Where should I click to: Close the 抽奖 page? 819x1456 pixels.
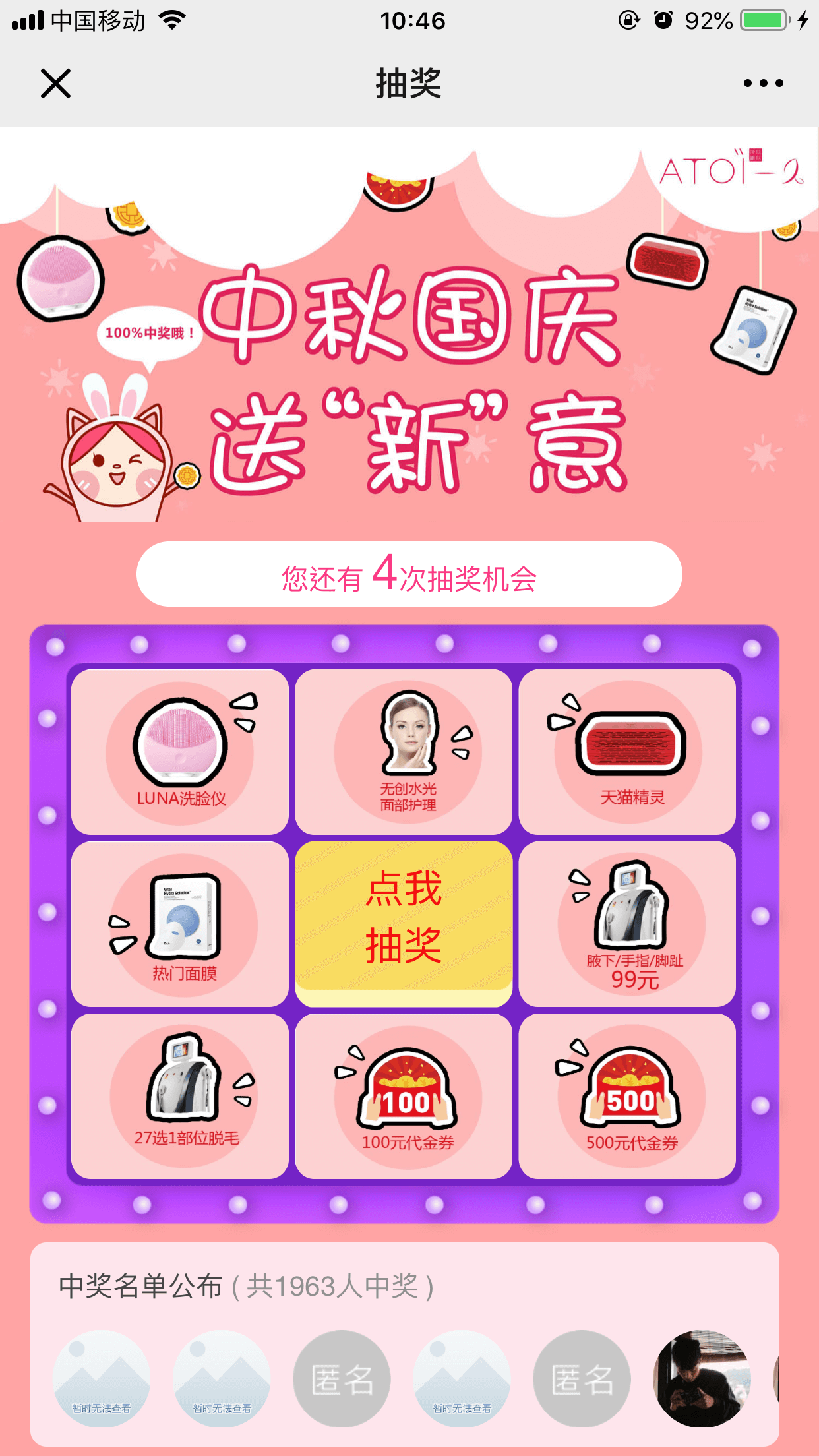coord(55,84)
